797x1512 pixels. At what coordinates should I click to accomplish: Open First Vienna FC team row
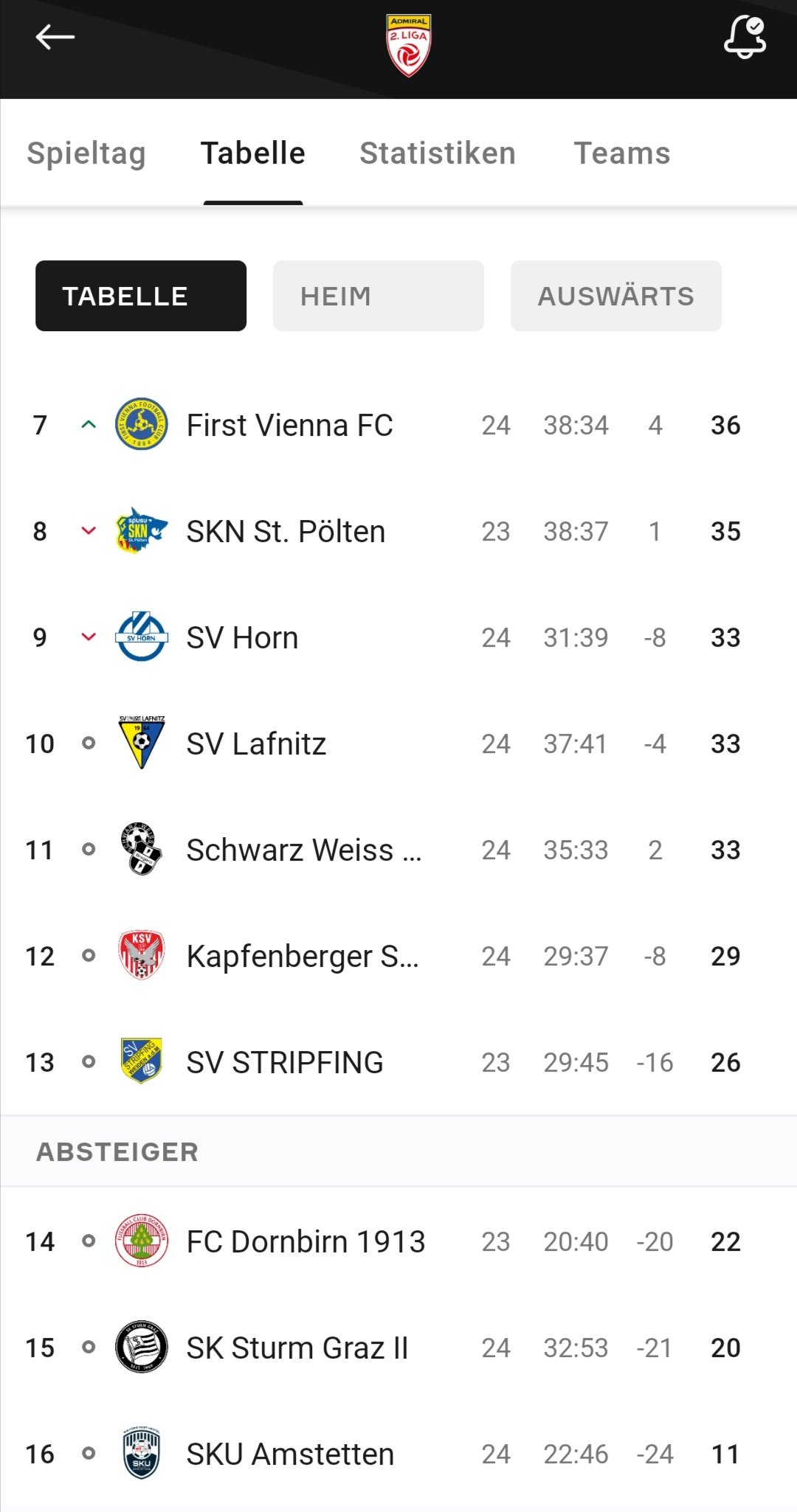(398, 425)
